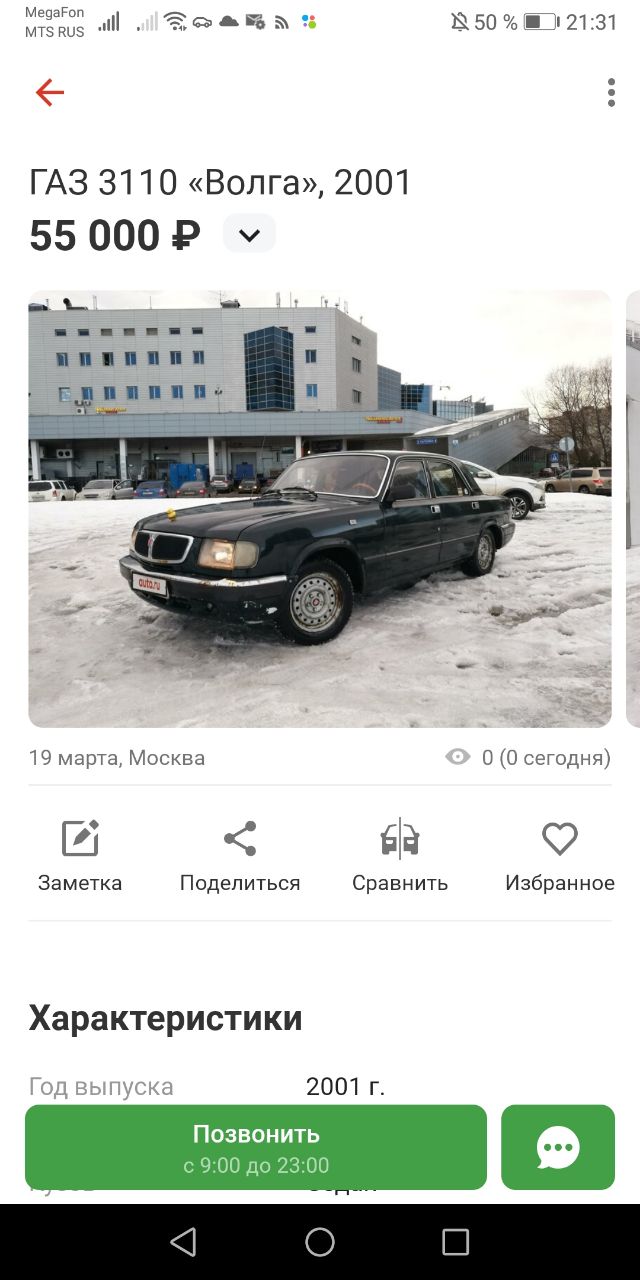
Task: Go back using the red arrow
Action: (50, 93)
